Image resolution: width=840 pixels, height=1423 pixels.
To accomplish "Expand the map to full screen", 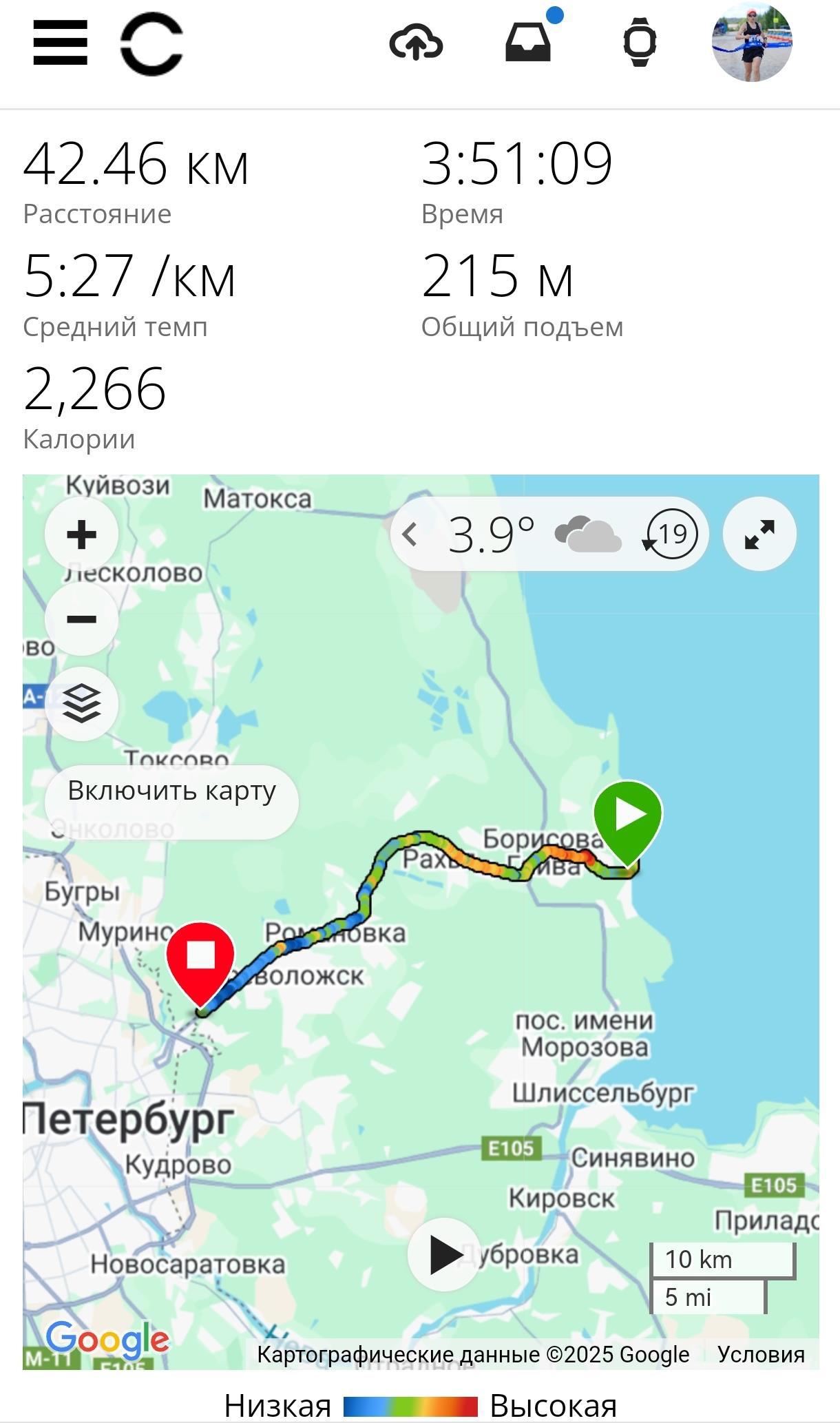I will [759, 534].
